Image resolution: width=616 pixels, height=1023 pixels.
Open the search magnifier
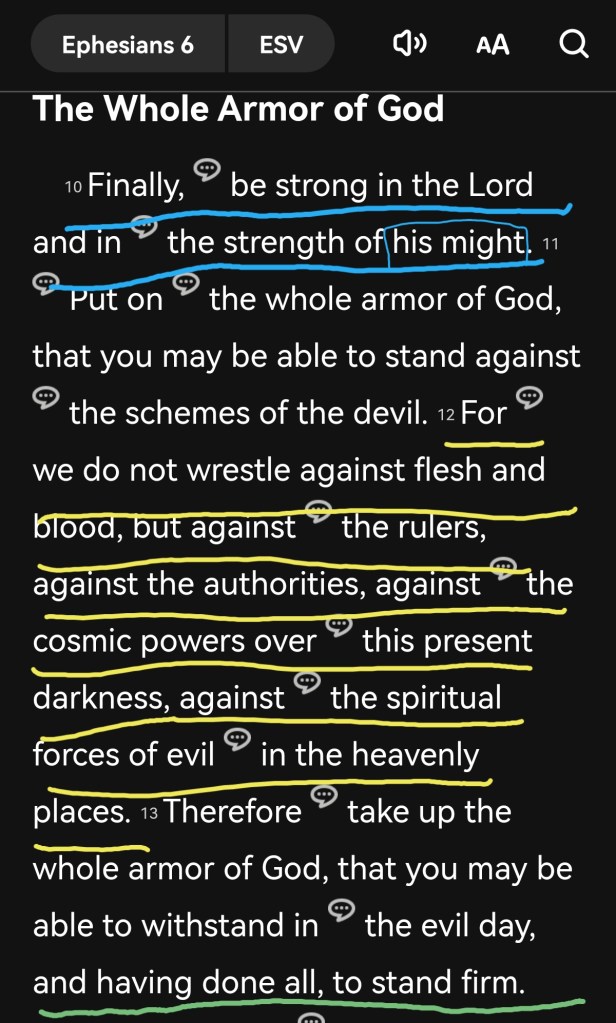click(x=573, y=45)
